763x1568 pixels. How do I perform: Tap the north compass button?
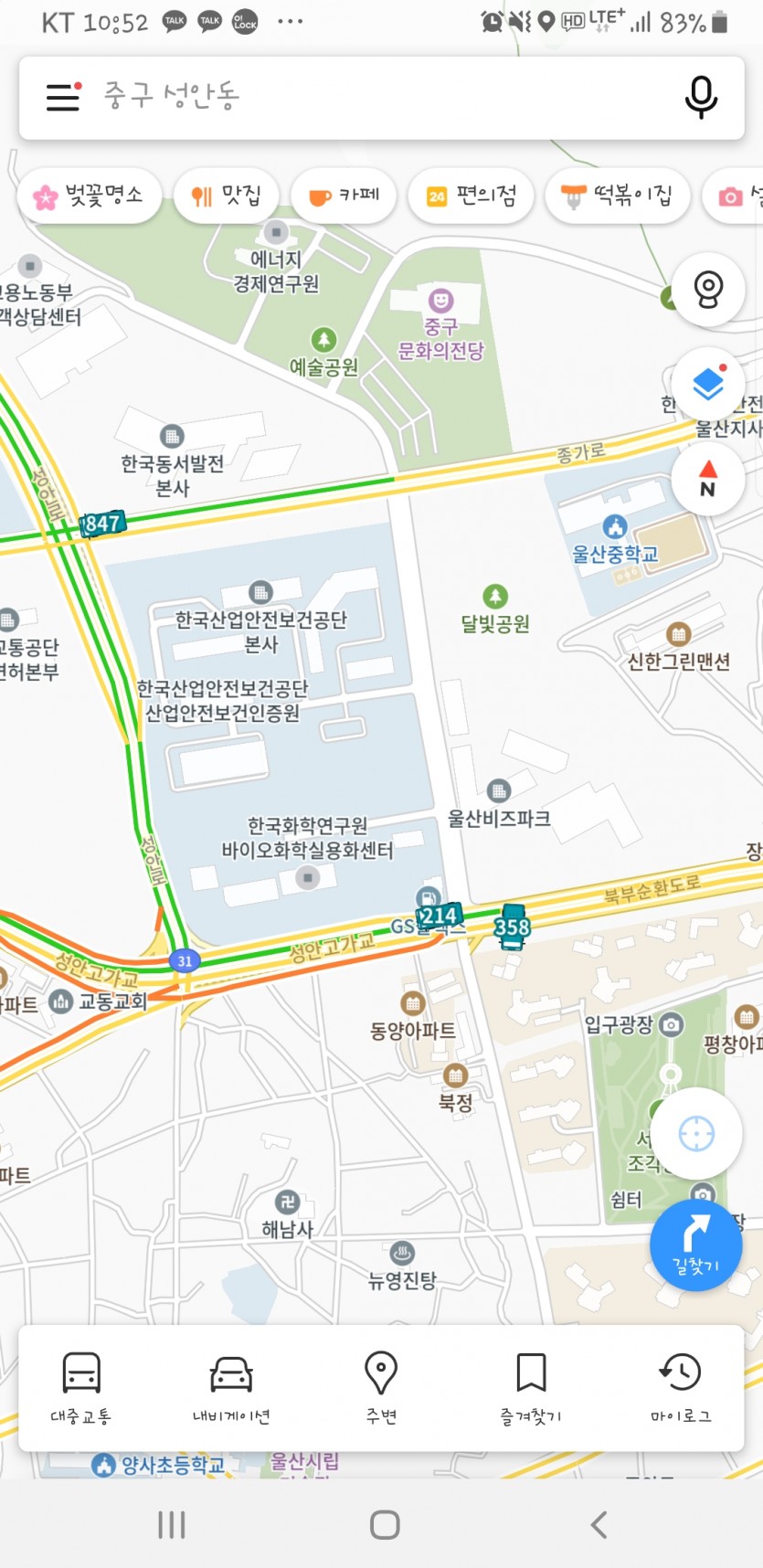pos(707,479)
